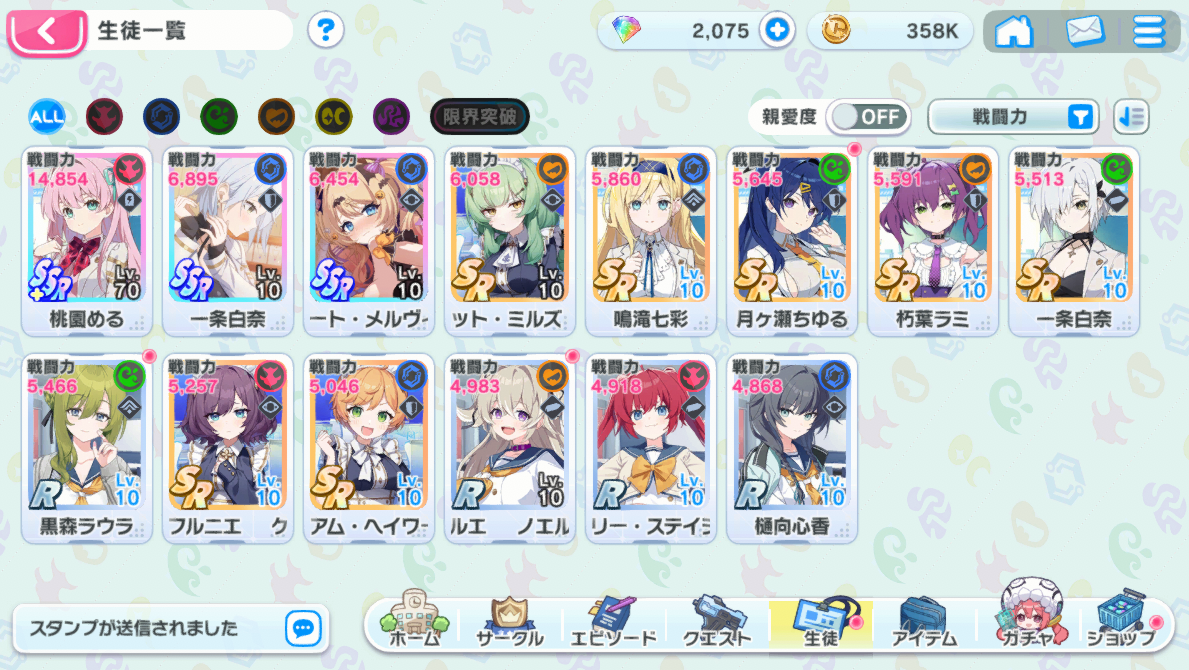The image size is (1189, 670).
Task: Open the help question mark
Action: point(325,31)
